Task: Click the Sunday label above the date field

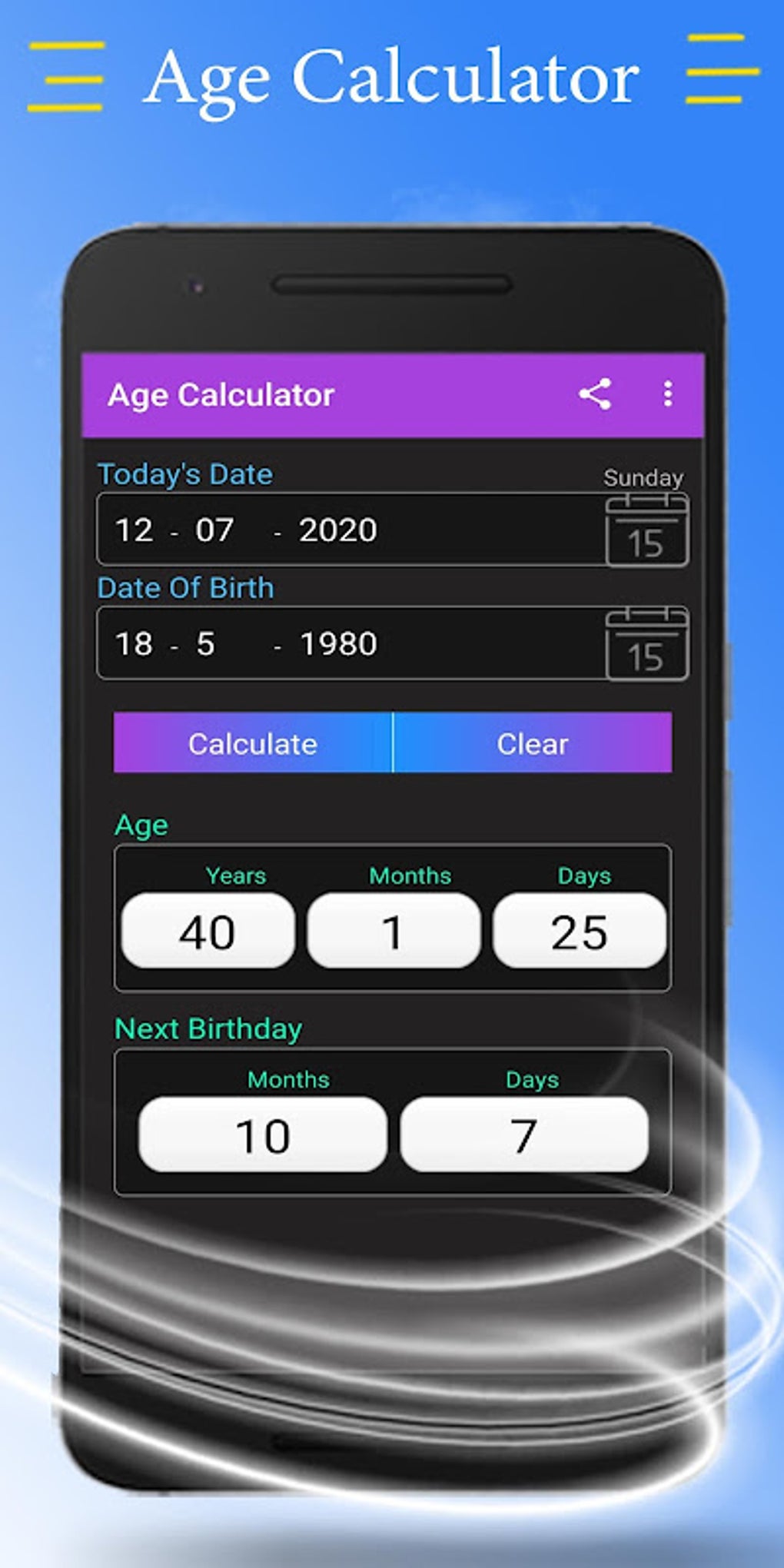Action: (643, 477)
